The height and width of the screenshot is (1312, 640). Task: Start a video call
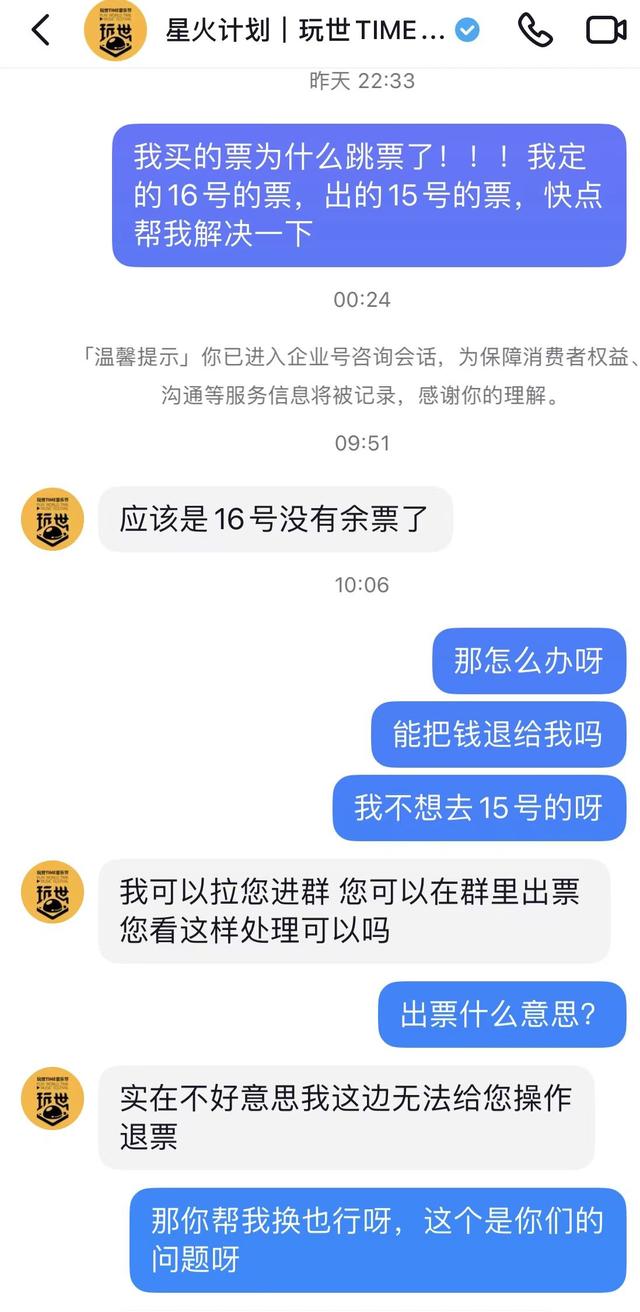click(x=606, y=30)
